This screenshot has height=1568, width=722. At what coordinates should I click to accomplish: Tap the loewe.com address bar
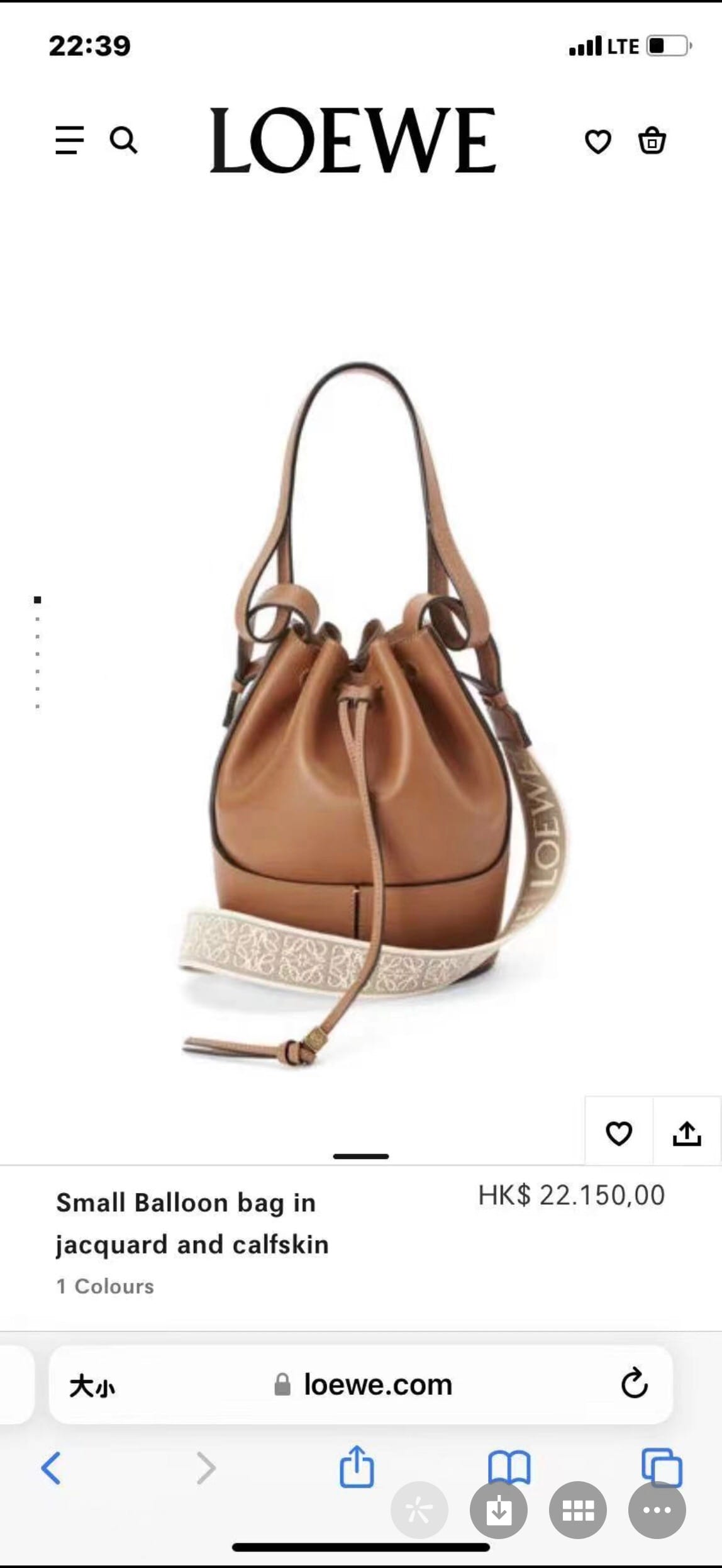tap(377, 1385)
